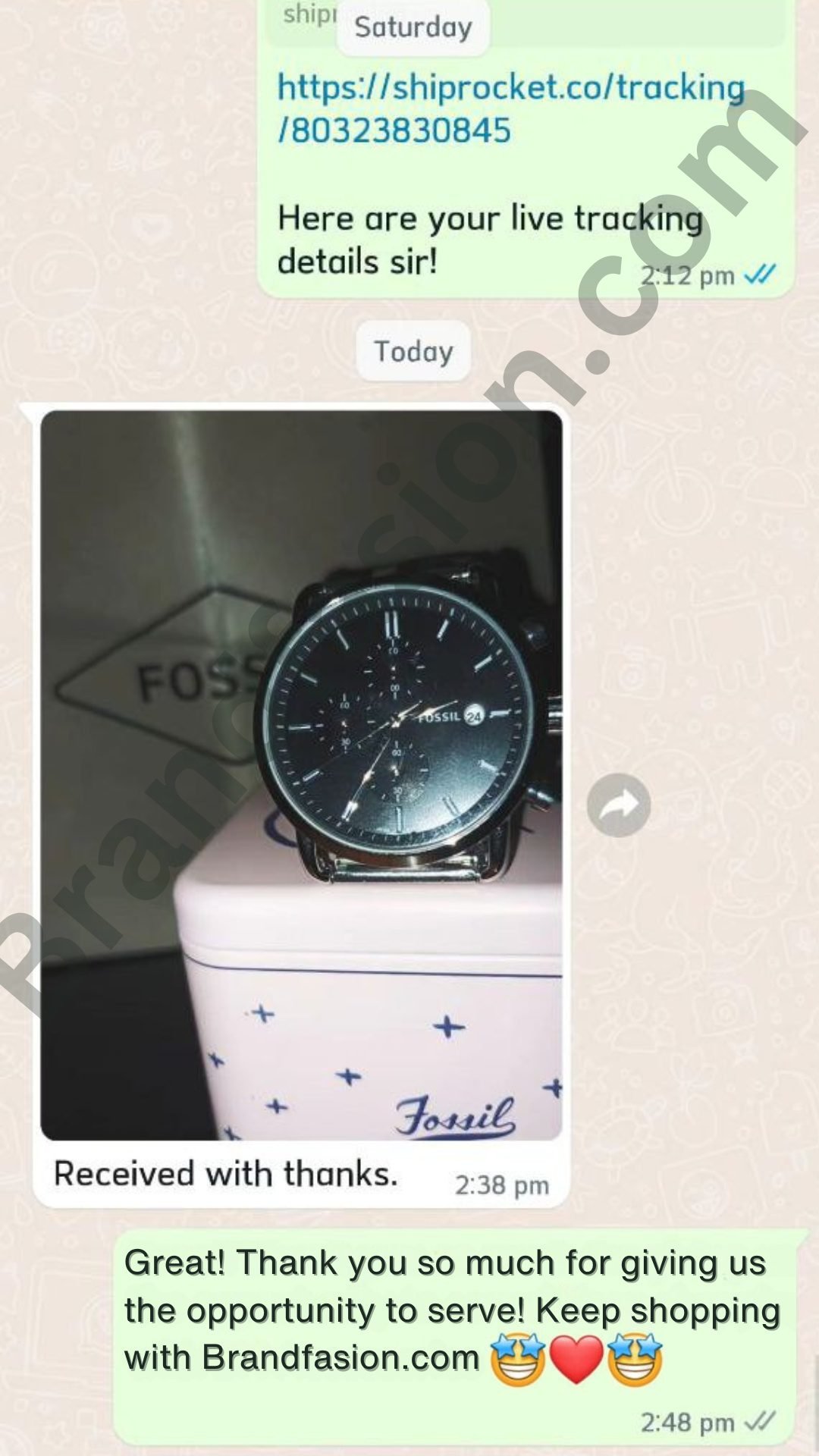Open the received watch photo

click(x=301, y=775)
